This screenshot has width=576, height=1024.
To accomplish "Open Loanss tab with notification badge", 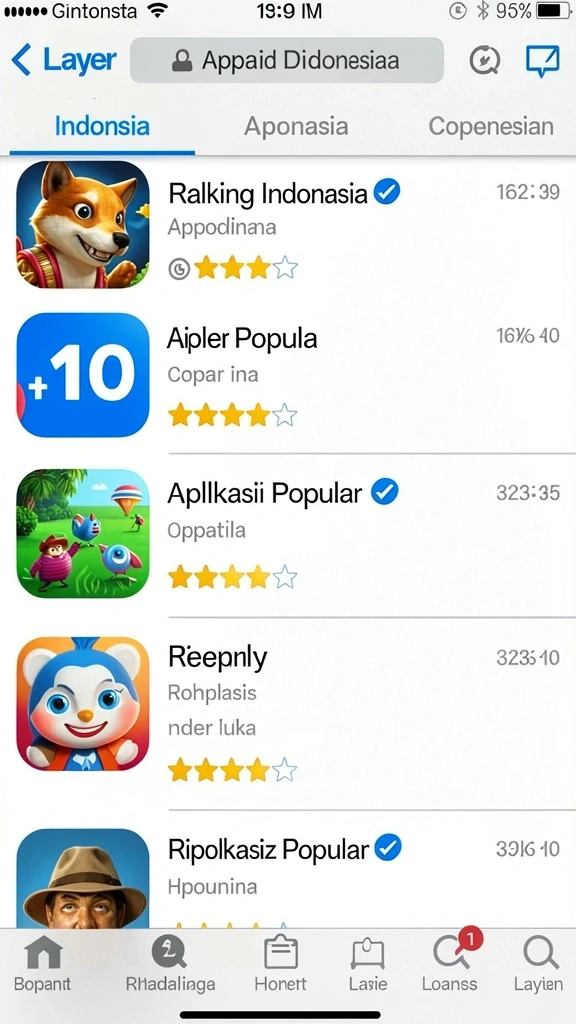I will 449,964.
